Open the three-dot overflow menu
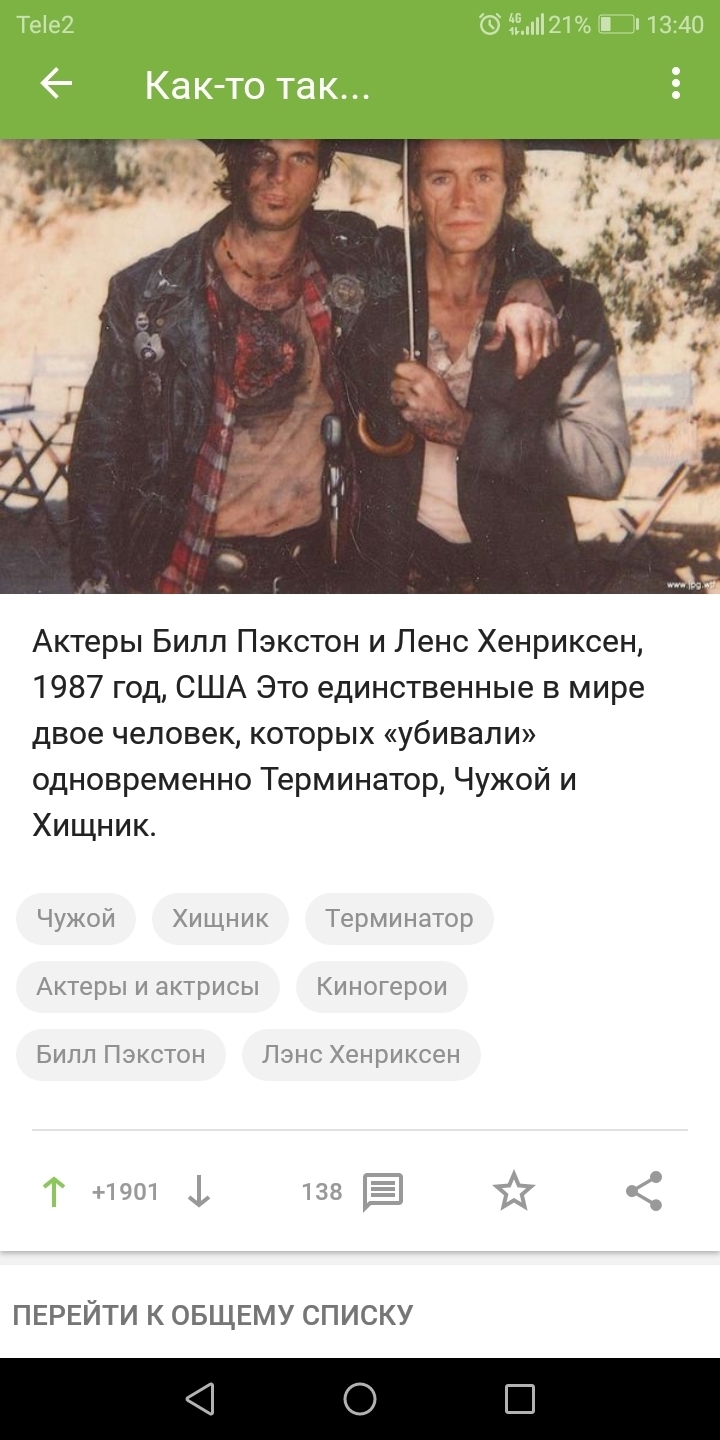The height and width of the screenshot is (1440, 720). 676,84
